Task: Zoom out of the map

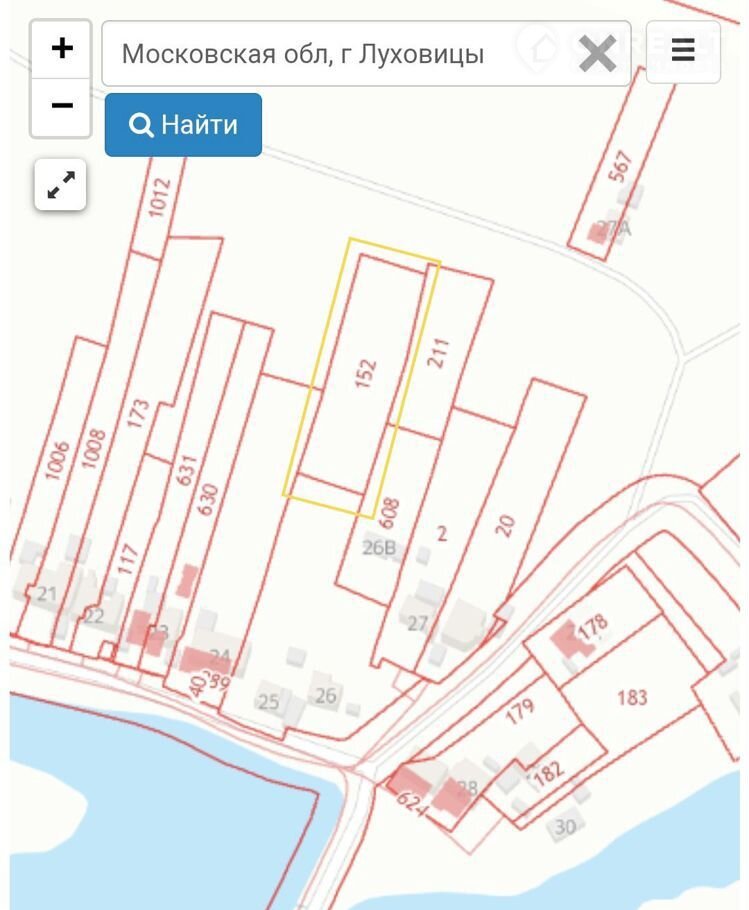Action: pos(62,106)
